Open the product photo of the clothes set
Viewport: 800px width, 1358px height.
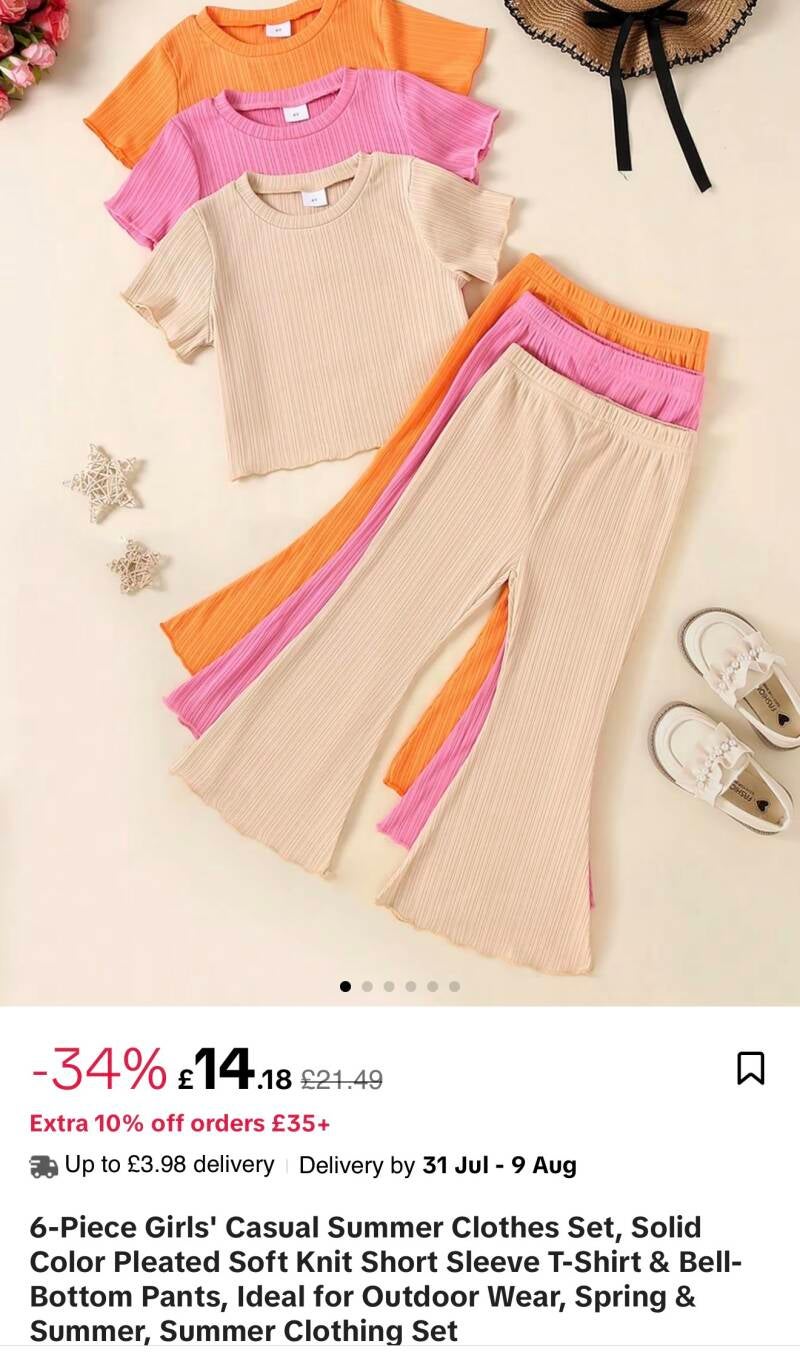pyautogui.click(x=400, y=502)
